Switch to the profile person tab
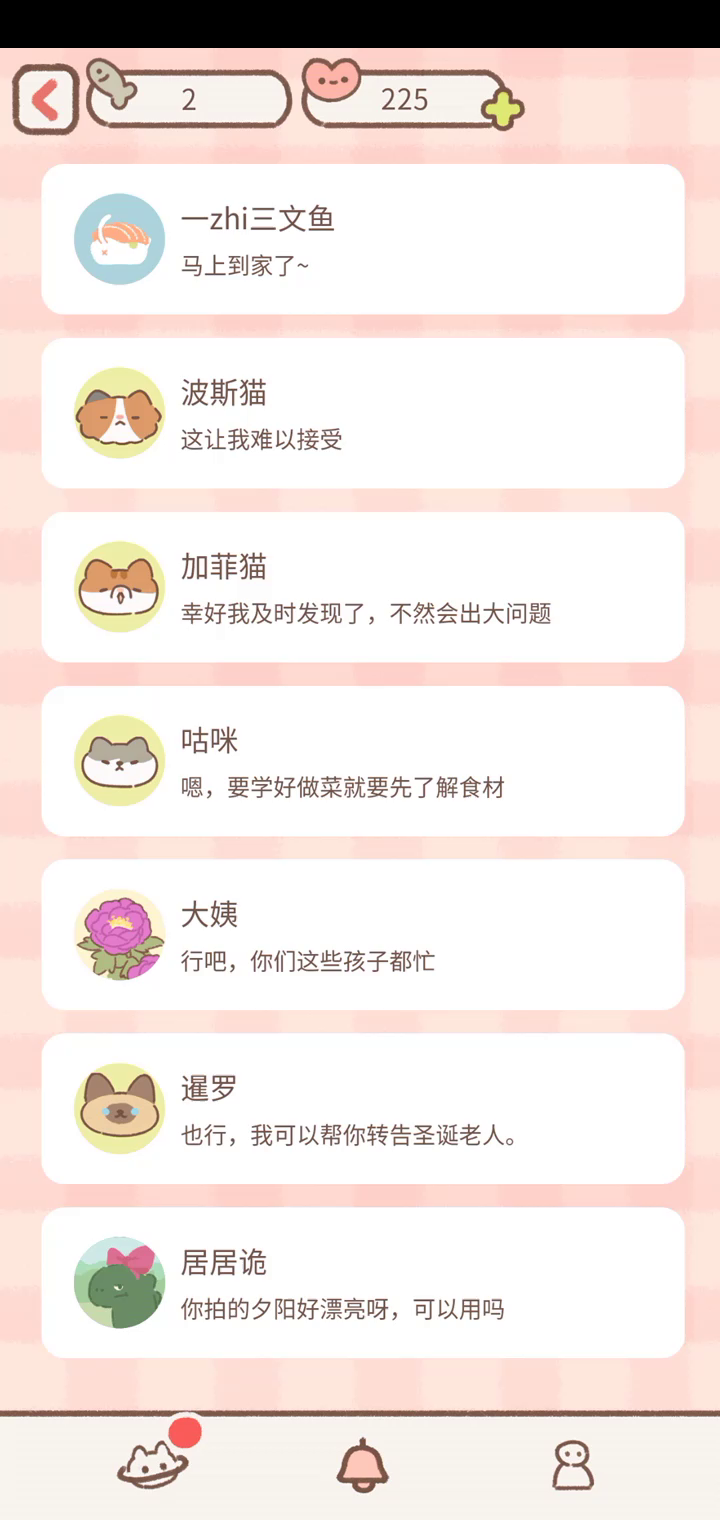 pos(573,1466)
